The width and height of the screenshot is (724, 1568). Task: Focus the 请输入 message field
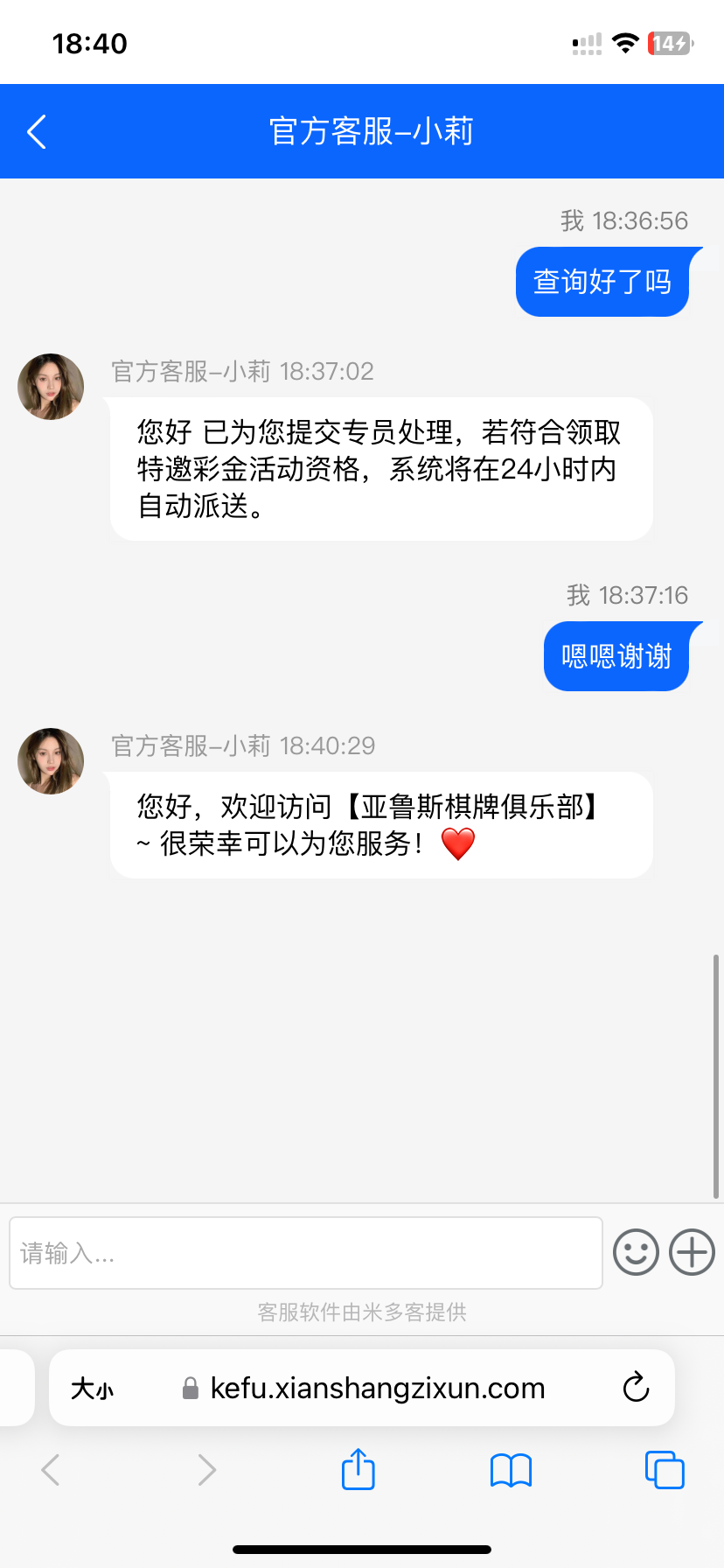(x=305, y=1253)
